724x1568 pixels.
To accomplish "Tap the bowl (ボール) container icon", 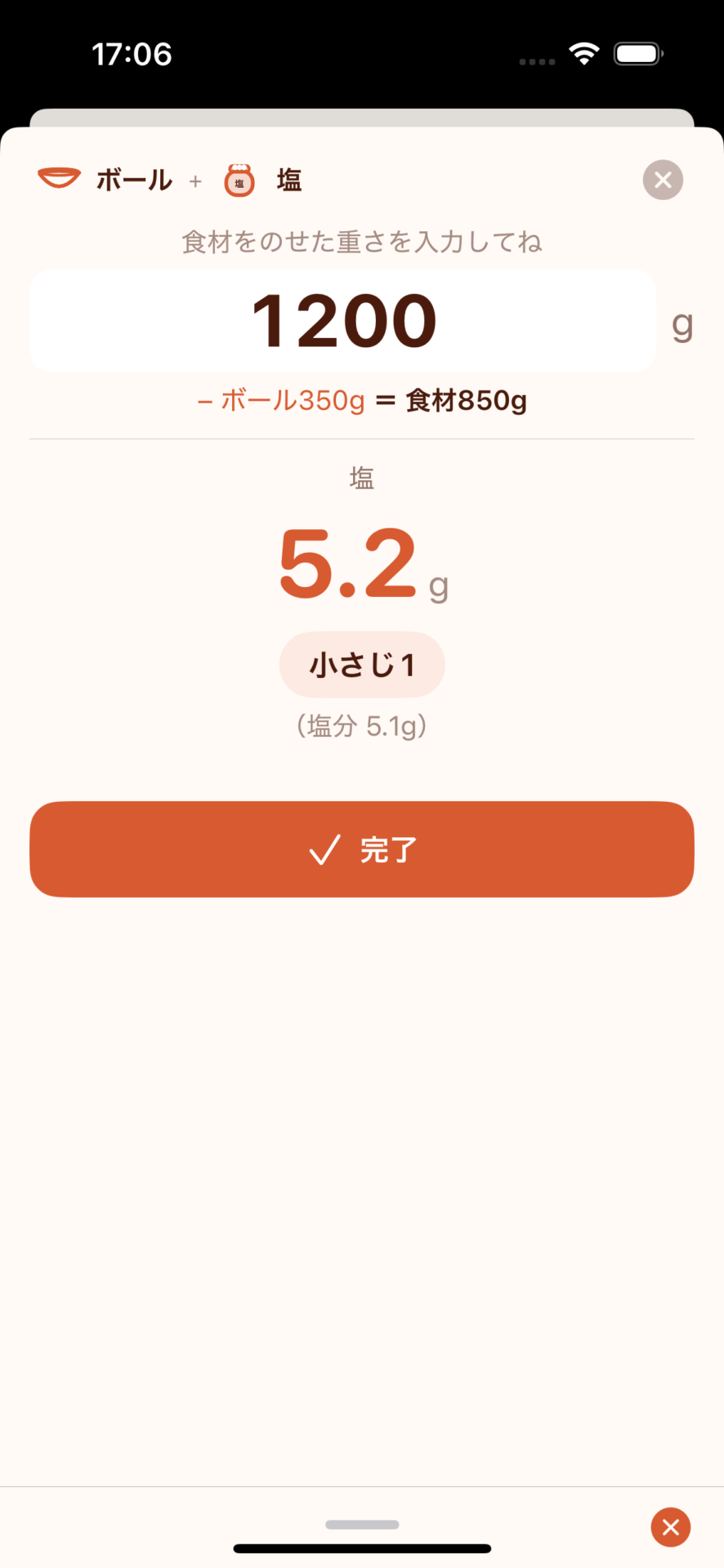I will pos(58,179).
